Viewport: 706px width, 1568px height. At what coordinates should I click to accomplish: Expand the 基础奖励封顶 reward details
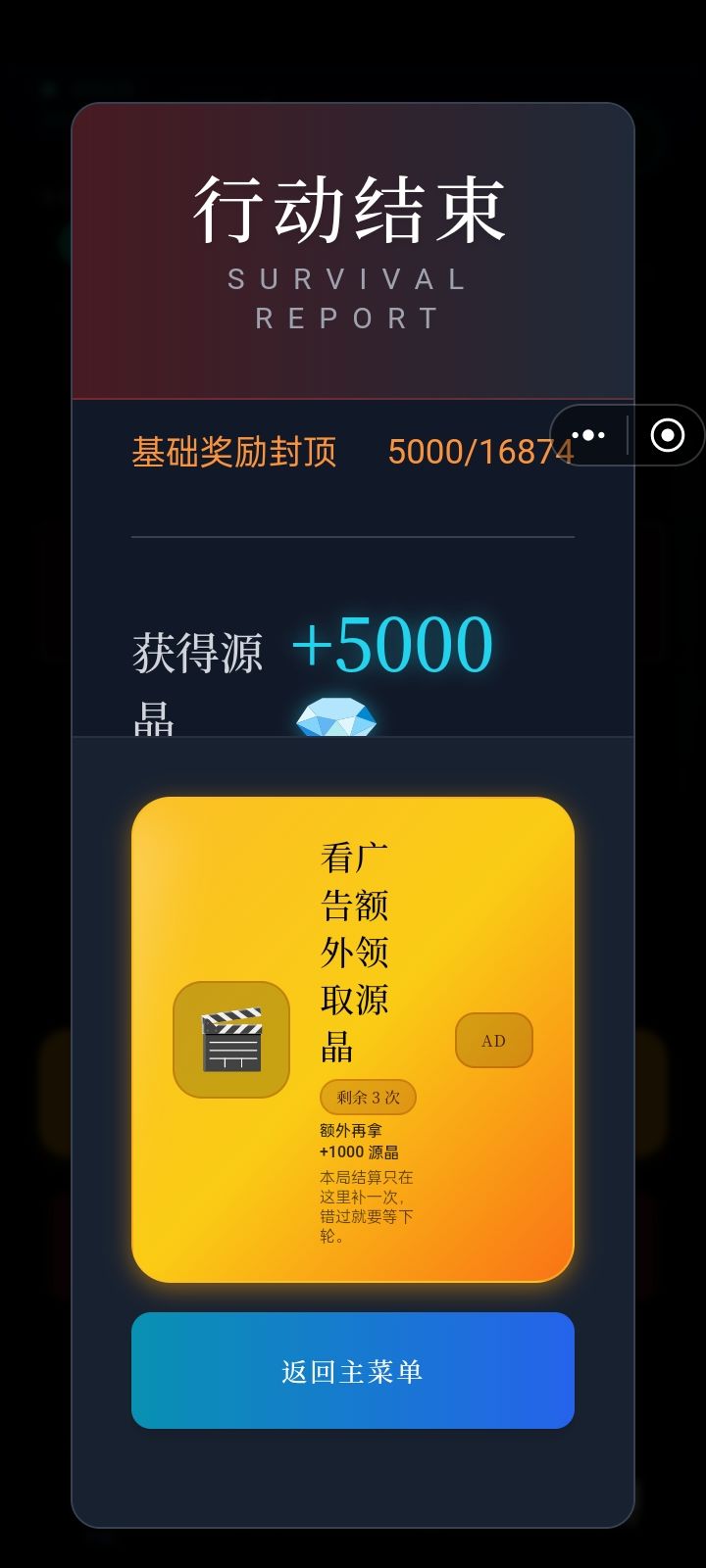(x=234, y=452)
